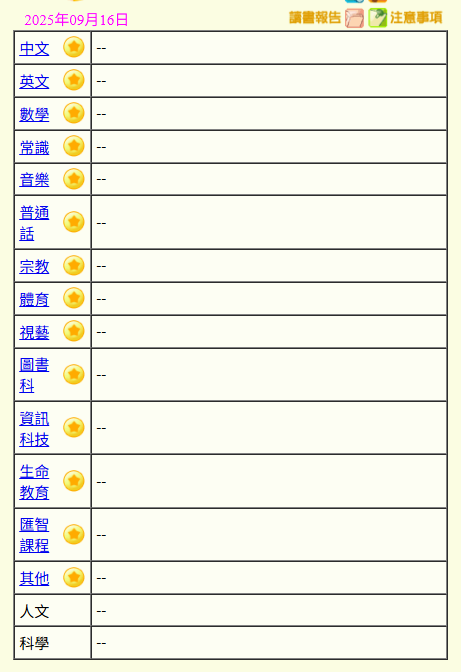461x672 pixels.
Task: Open the 匯智課程 subject link
Action: tap(34, 535)
